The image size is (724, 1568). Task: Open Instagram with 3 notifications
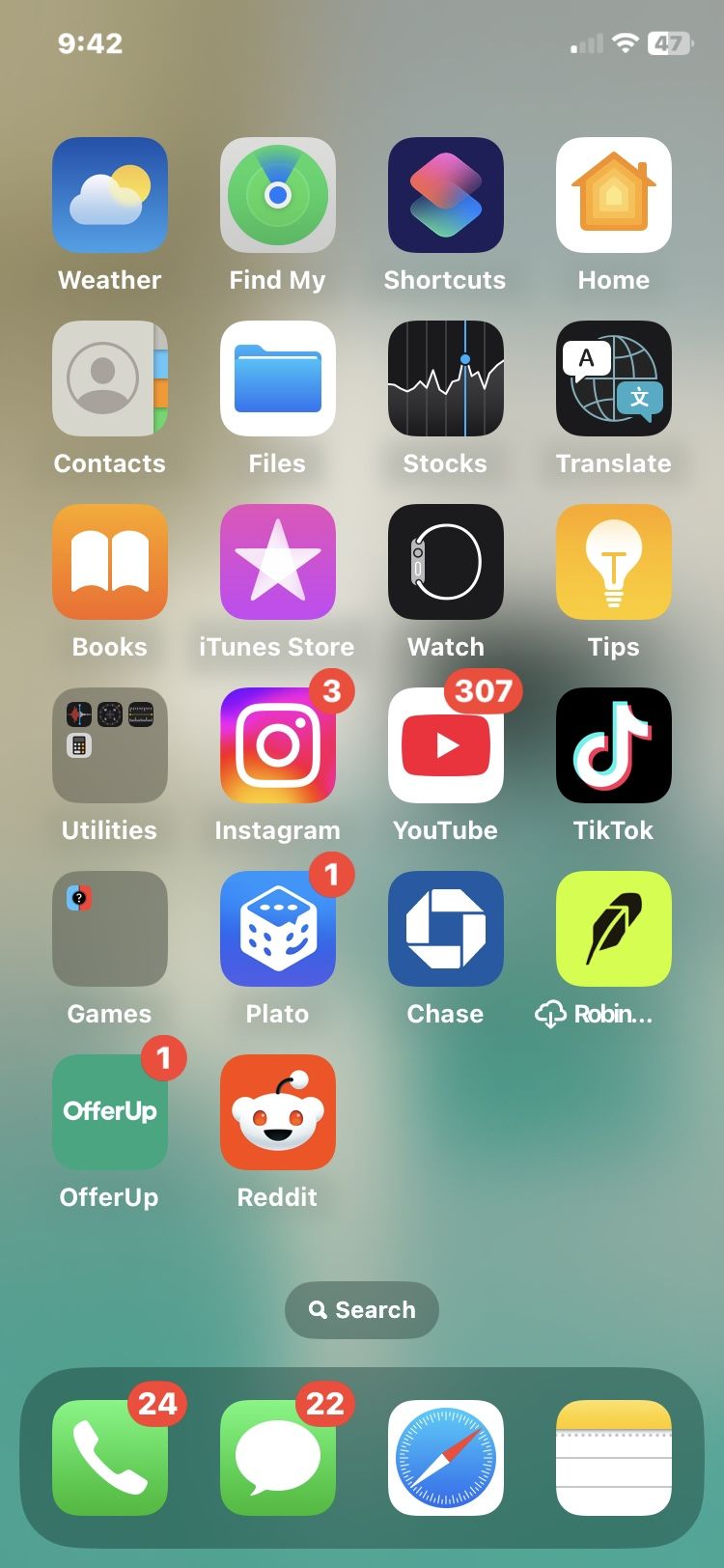(277, 745)
